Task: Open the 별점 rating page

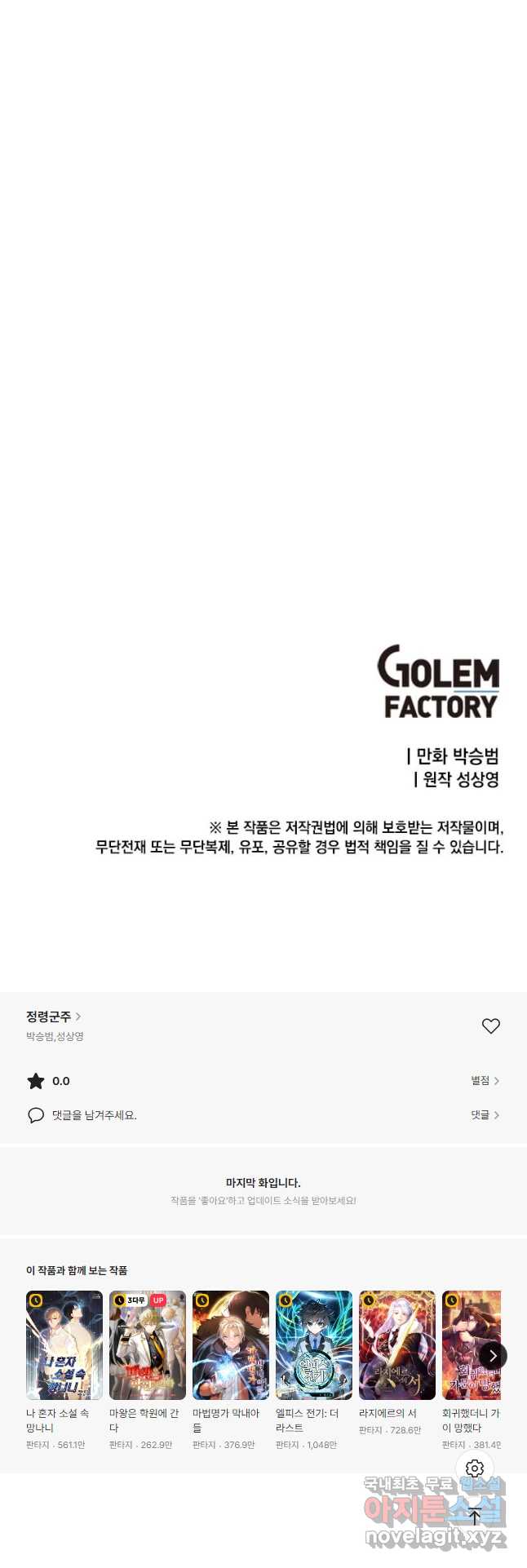Action: 485,1081
